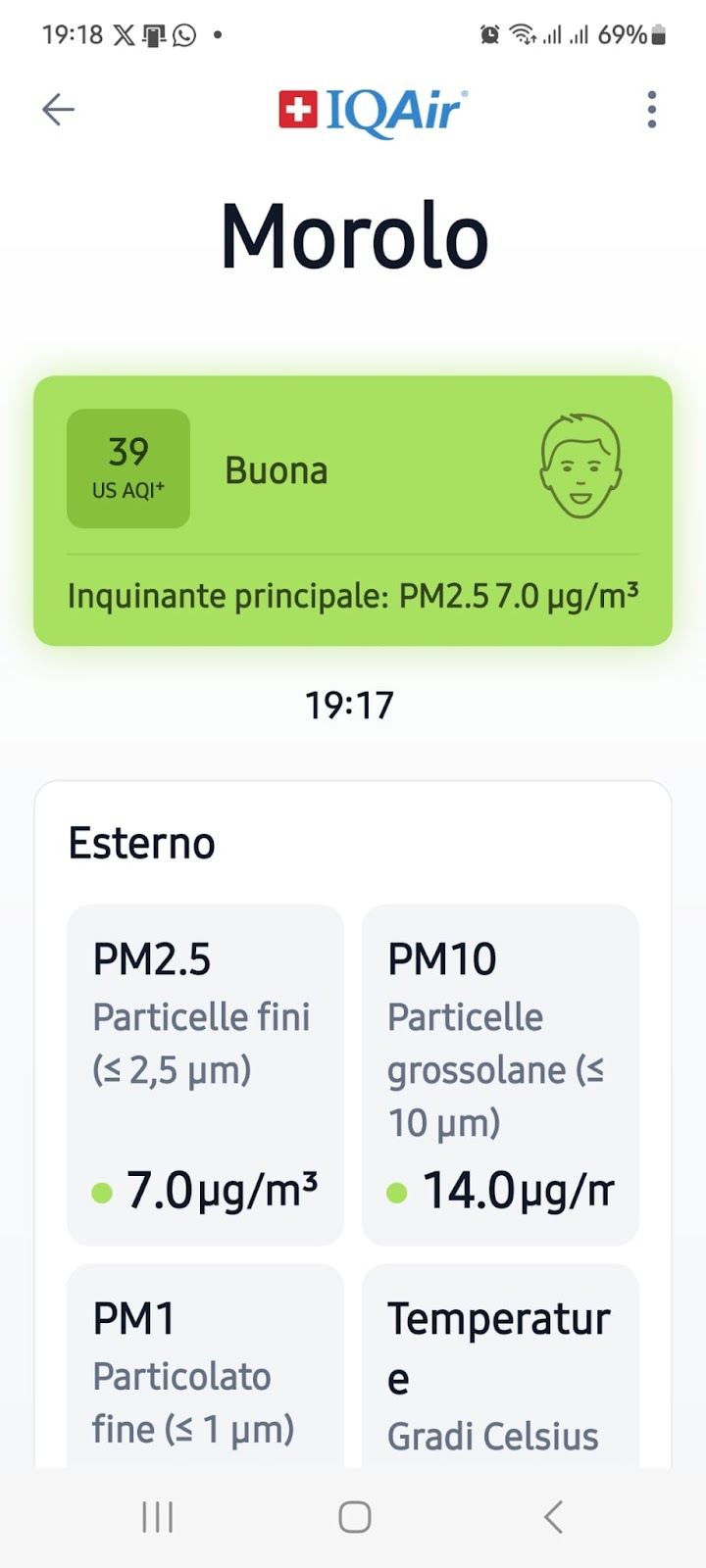The width and height of the screenshot is (706, 1568).
Task: Open the PM10 Particelle grossolane card
Action: 500,1075
